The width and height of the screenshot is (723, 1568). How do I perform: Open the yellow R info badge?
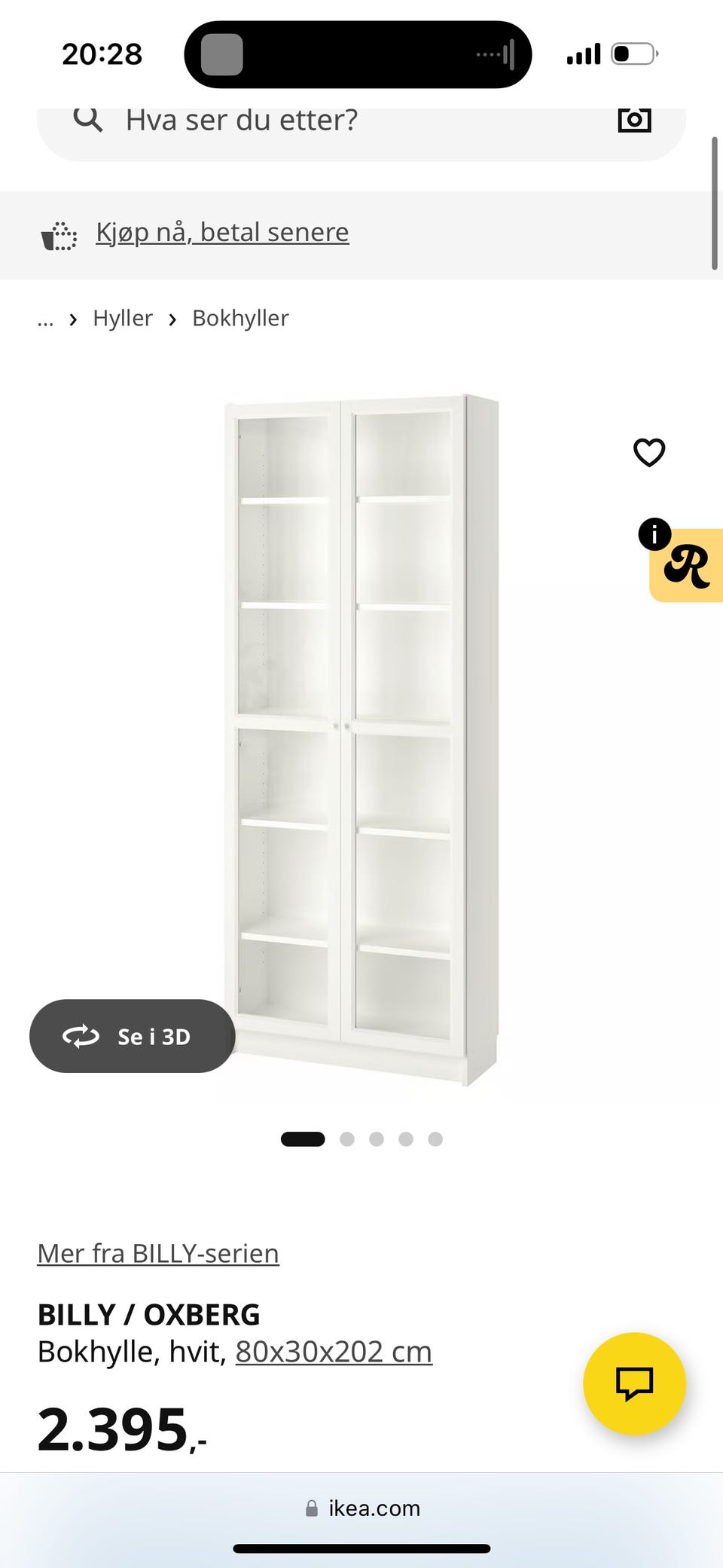685,564
